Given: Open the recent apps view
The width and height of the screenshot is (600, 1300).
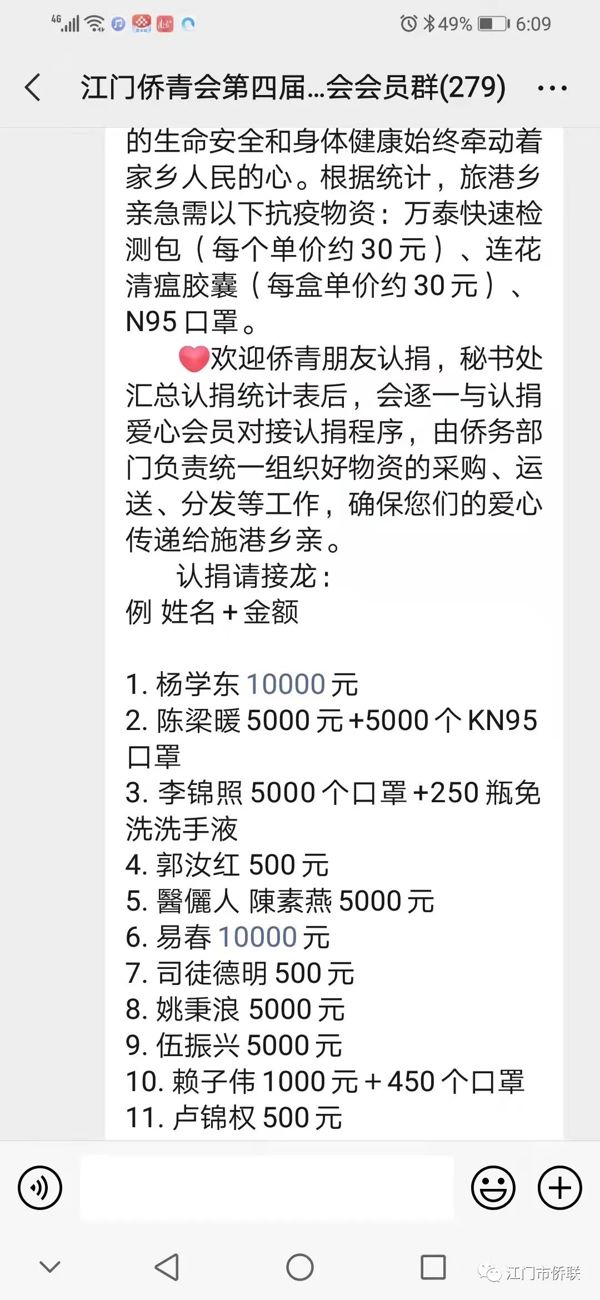Looking at the screenshot, I should coord(433,1267).
